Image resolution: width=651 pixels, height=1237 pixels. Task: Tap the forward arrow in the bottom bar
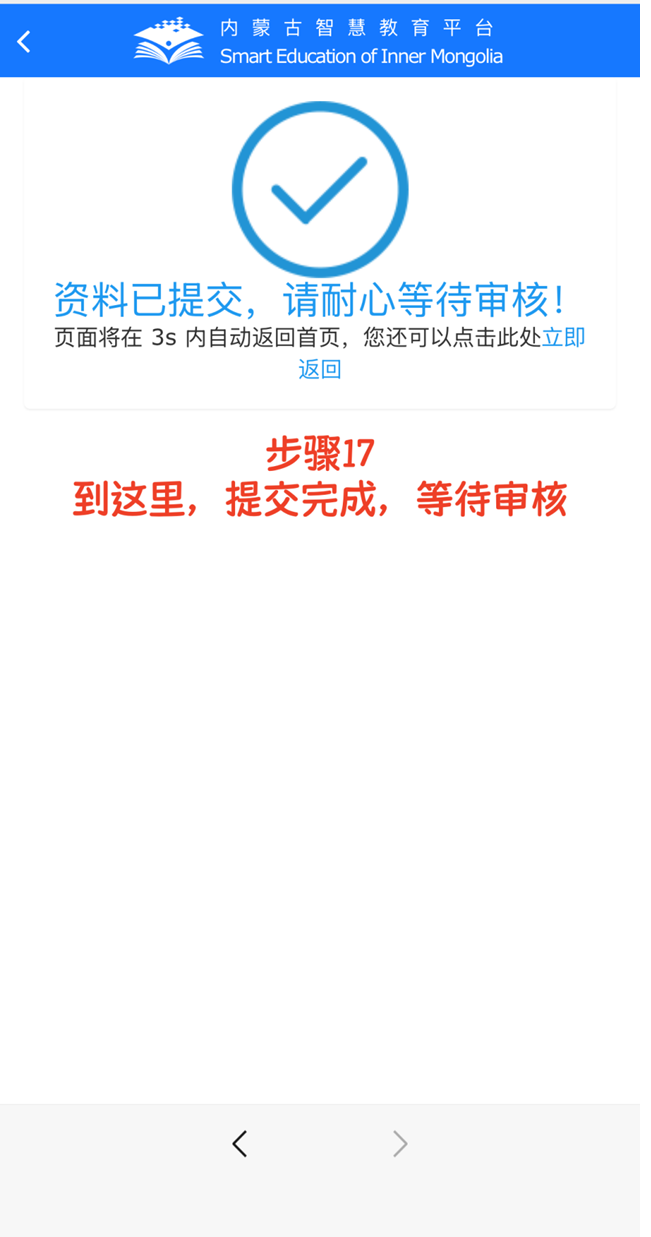[400, 1144]
